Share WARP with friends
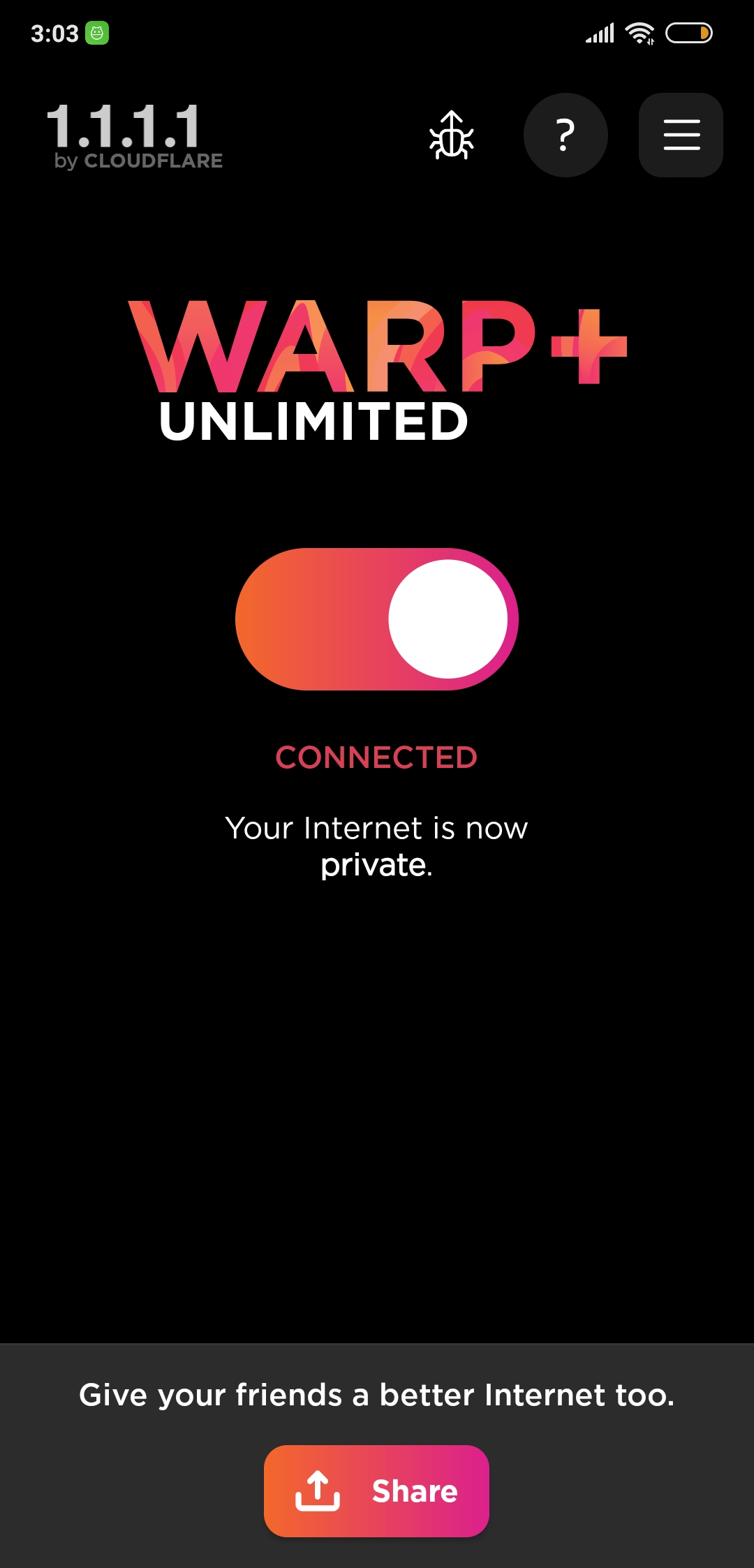 (x=376, y=1491)
